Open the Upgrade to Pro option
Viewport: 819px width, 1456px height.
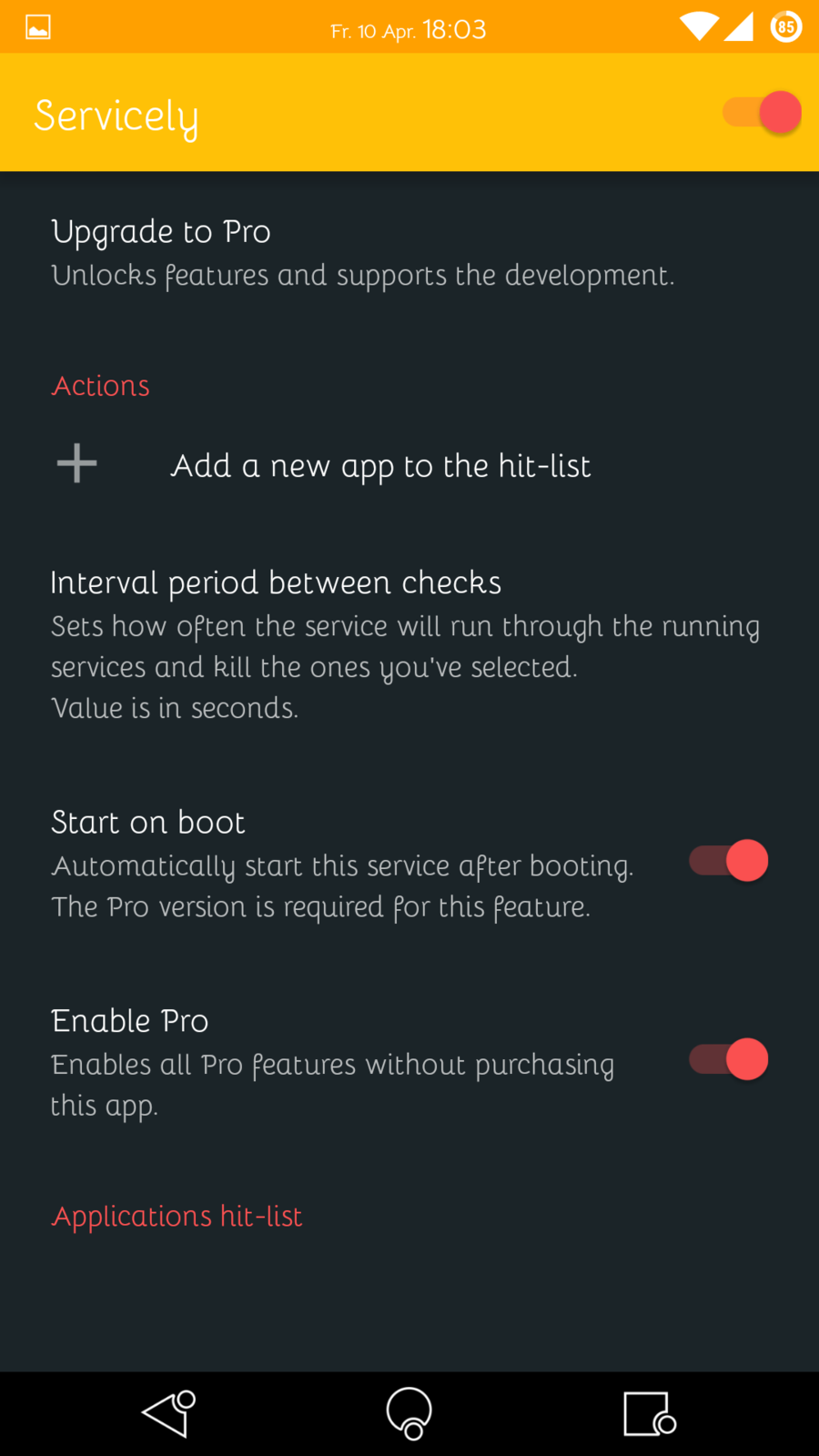(x=362, y=253)
